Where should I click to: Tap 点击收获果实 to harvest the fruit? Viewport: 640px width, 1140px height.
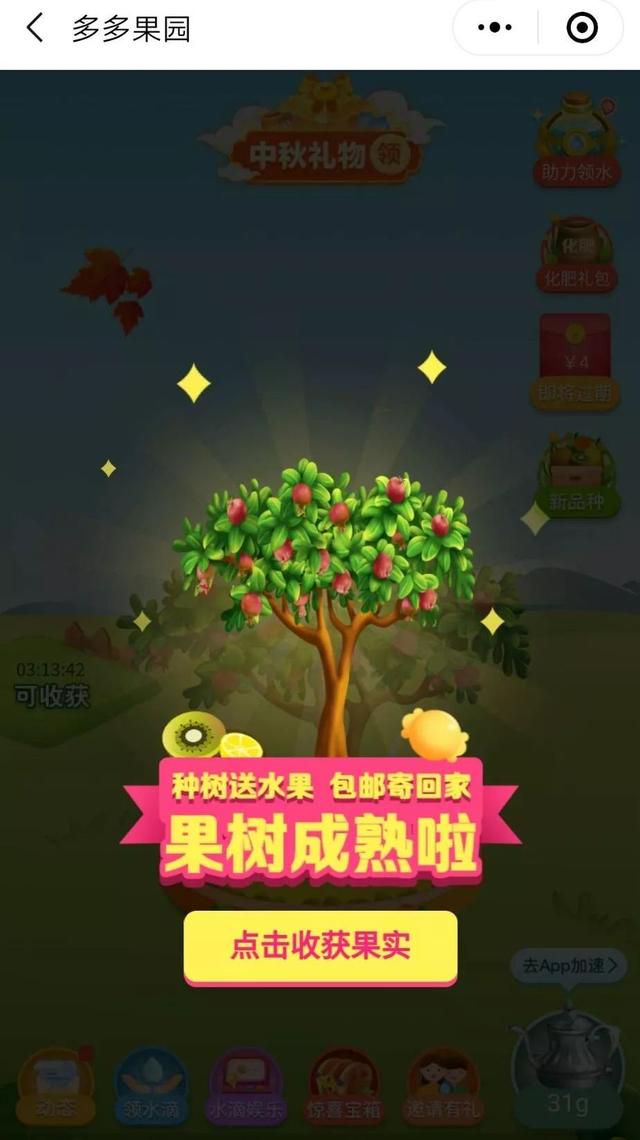[x=321, y=947]
